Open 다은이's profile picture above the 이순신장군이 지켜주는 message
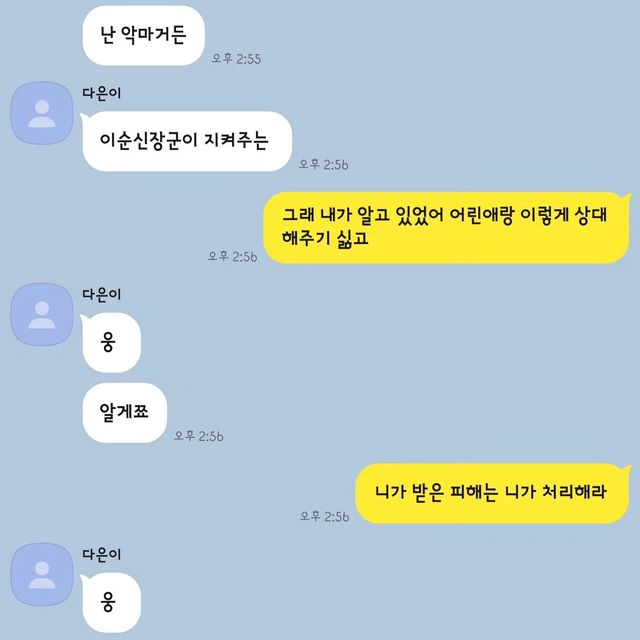Screen dimensions: 640x640 [42, 112]
